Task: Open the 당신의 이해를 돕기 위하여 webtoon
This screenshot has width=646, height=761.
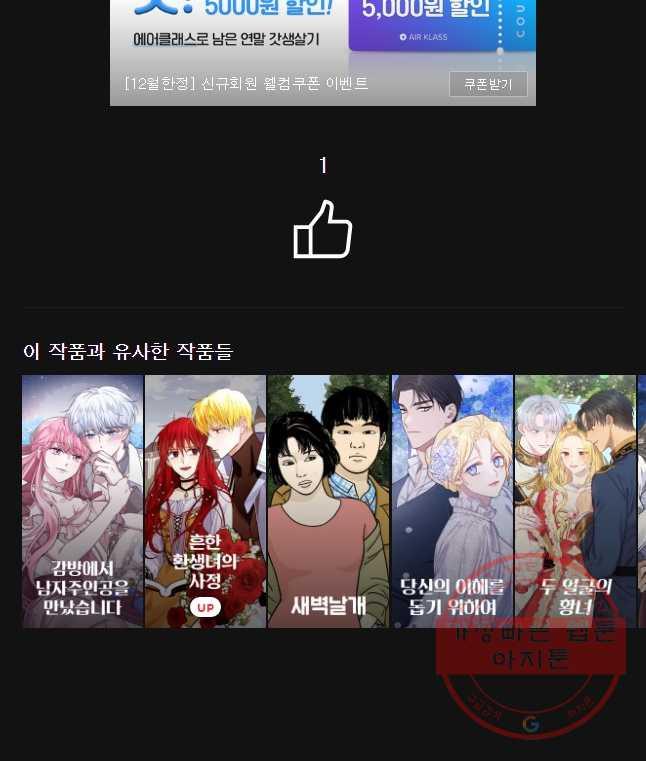Action: [x=452, y=500]
